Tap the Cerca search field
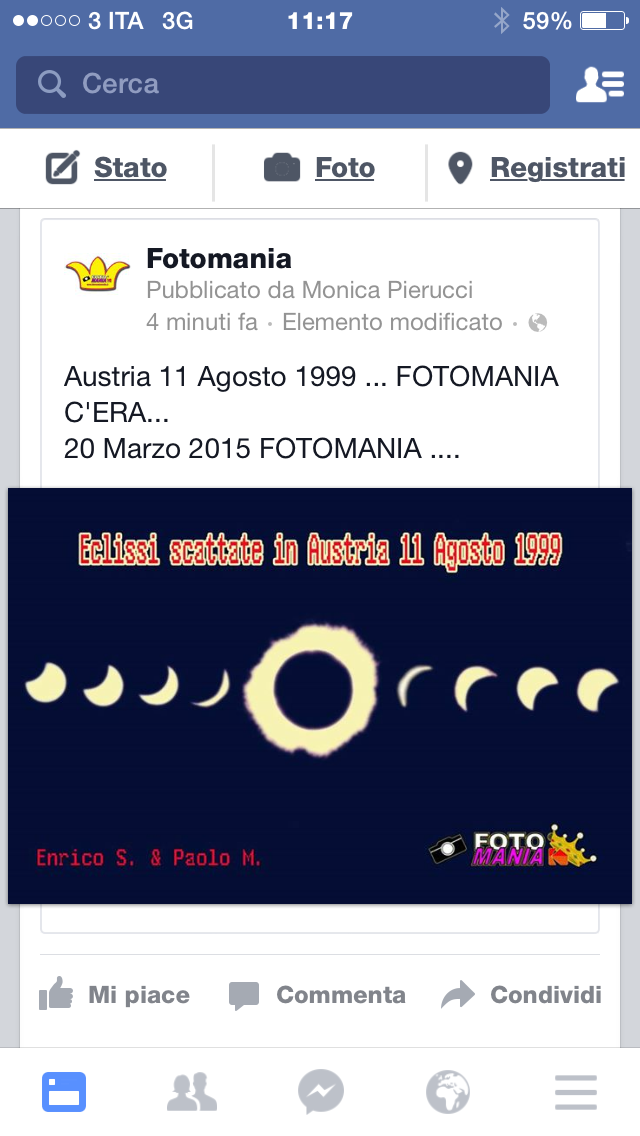Viewport: 640px width, 1136px height. tap(282, 85)
